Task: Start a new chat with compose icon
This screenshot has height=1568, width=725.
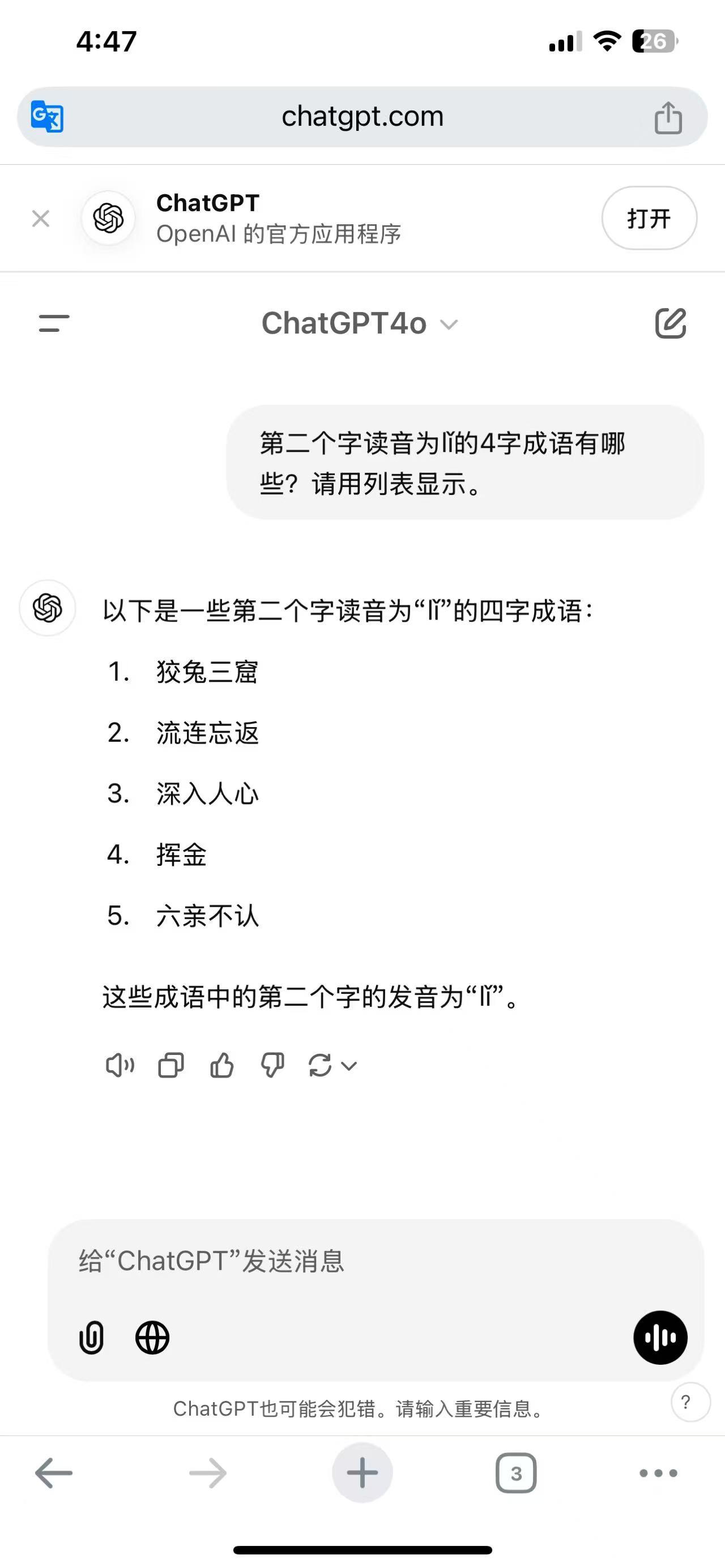Action: [x=670, y=323]
